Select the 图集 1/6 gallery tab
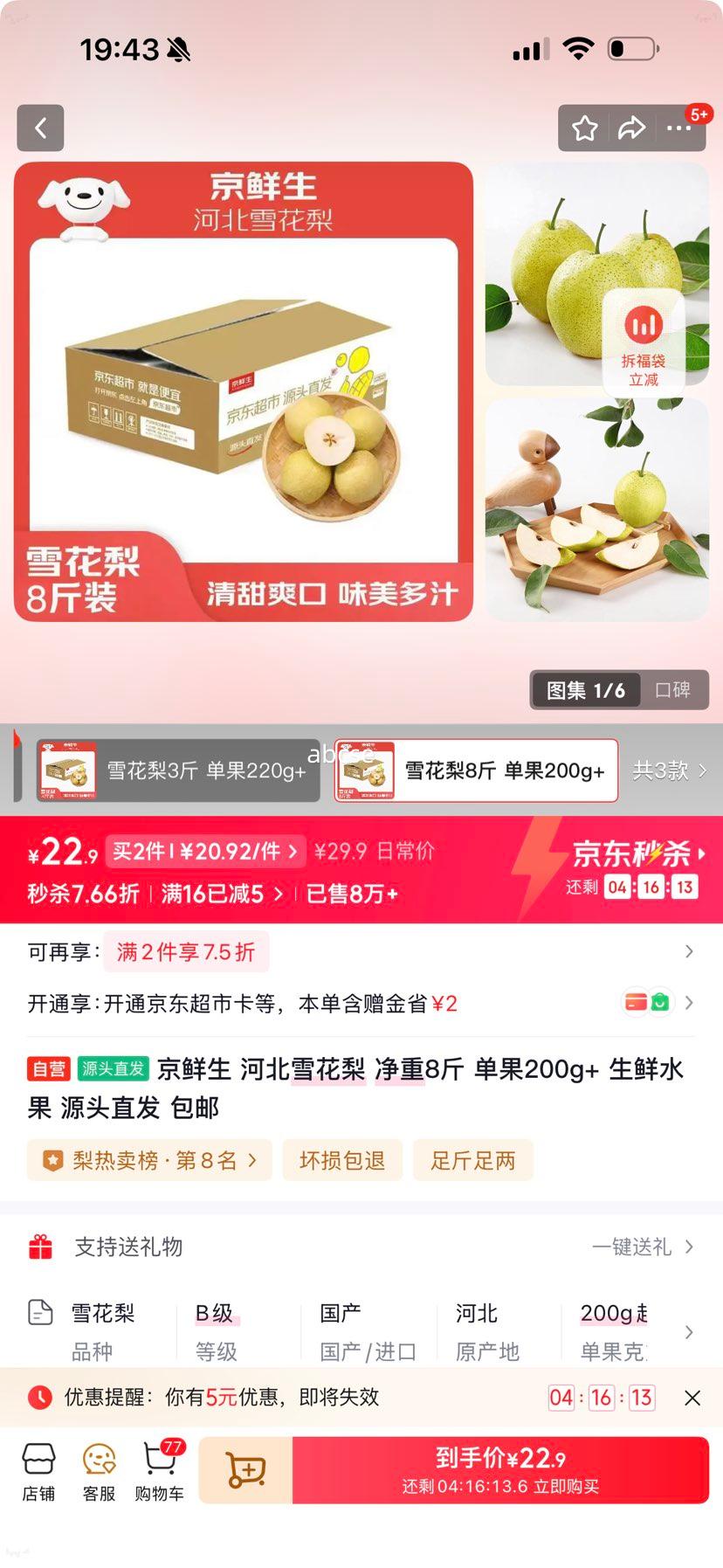The width and height of the screenshot is (723, 1568). [586, 690]
